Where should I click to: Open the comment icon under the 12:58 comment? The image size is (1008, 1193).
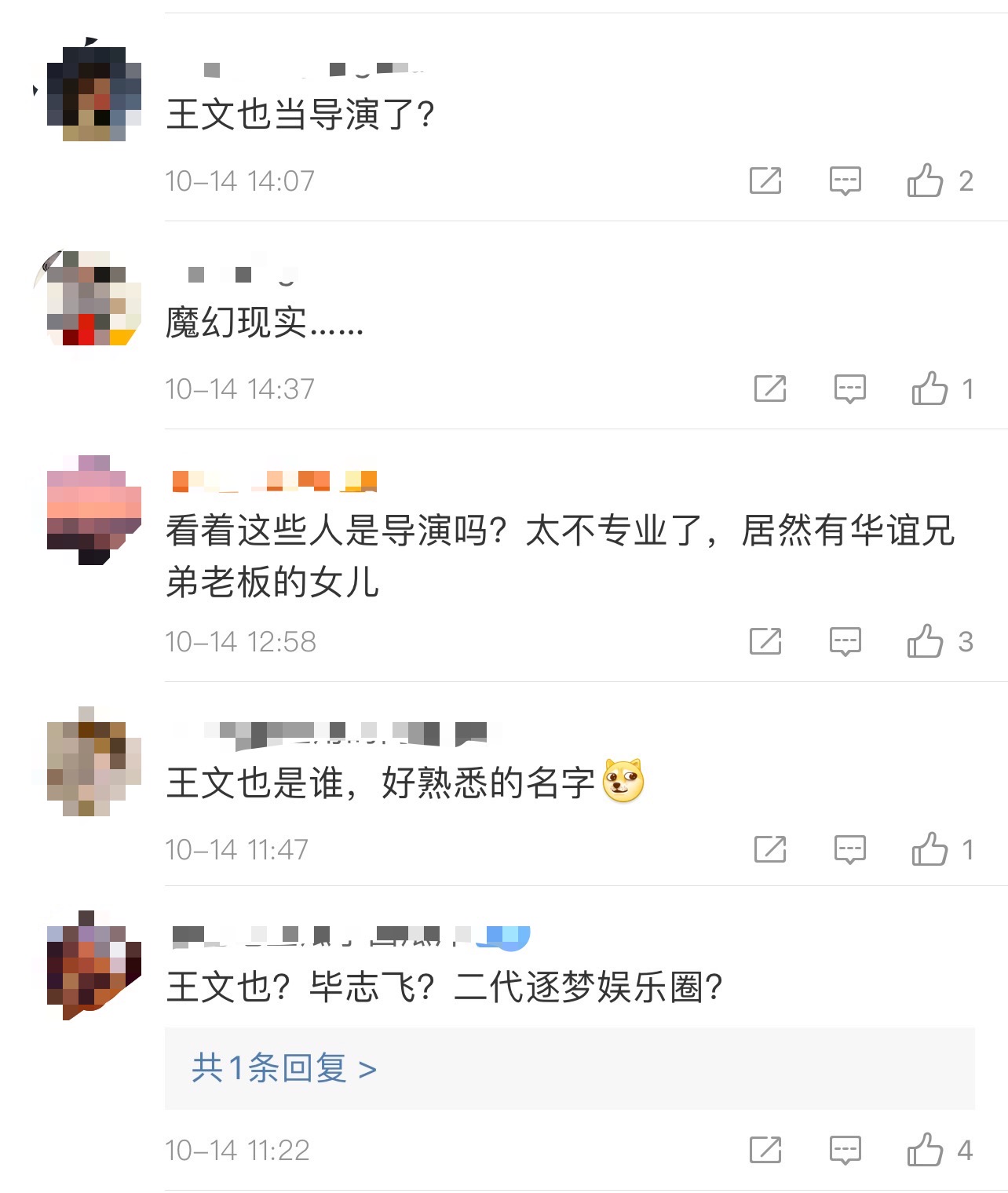[845, 641]
